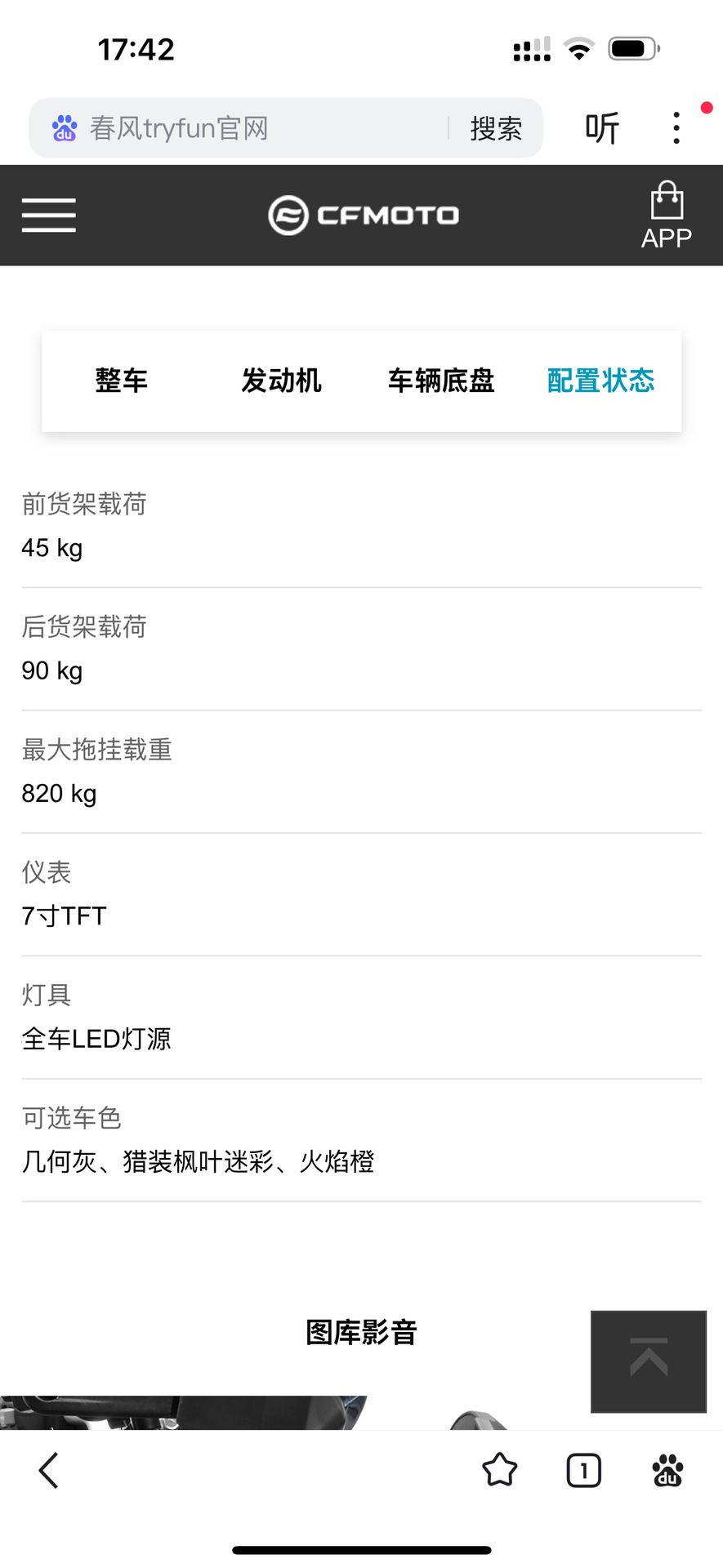Open the CFMOTO hamburger menu
Image resolution: width=723 pixels, height=1568 pixels.
pos(49,215)
